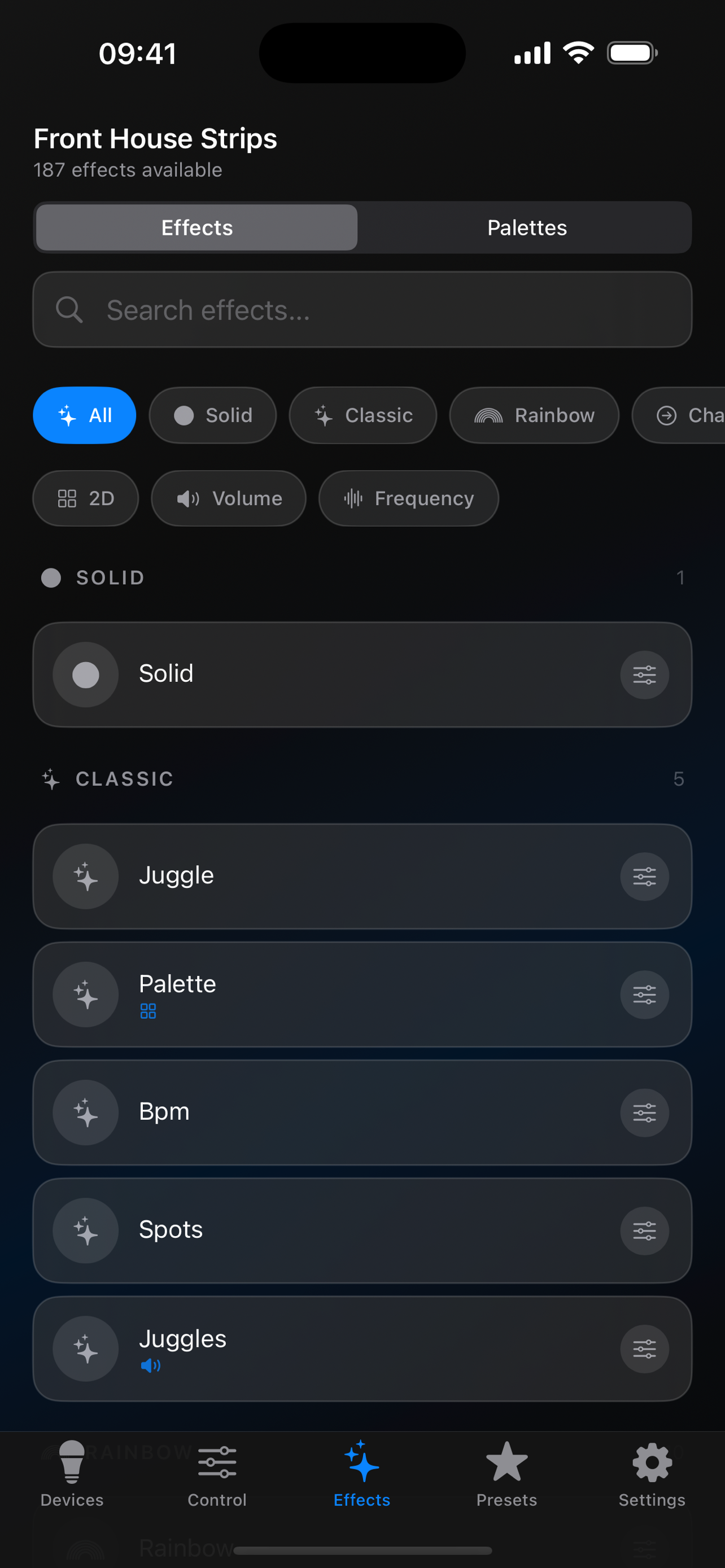Filter effects by Solid category
The image size is (725, 1568).
coord(212,415)
